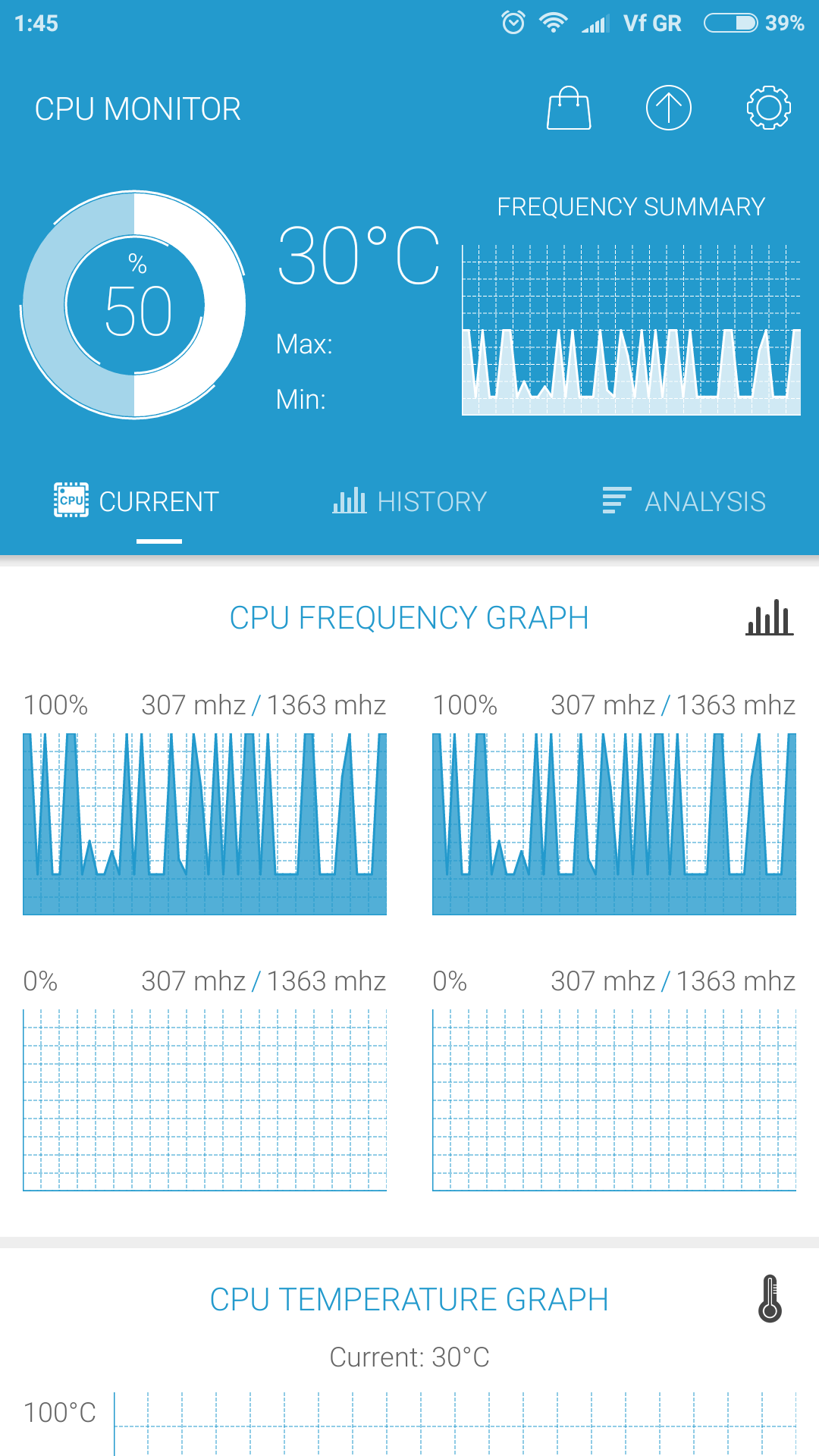Tap the upward arrow circle icon
Screen dimensions: 819x1456
tap(668, 108)
